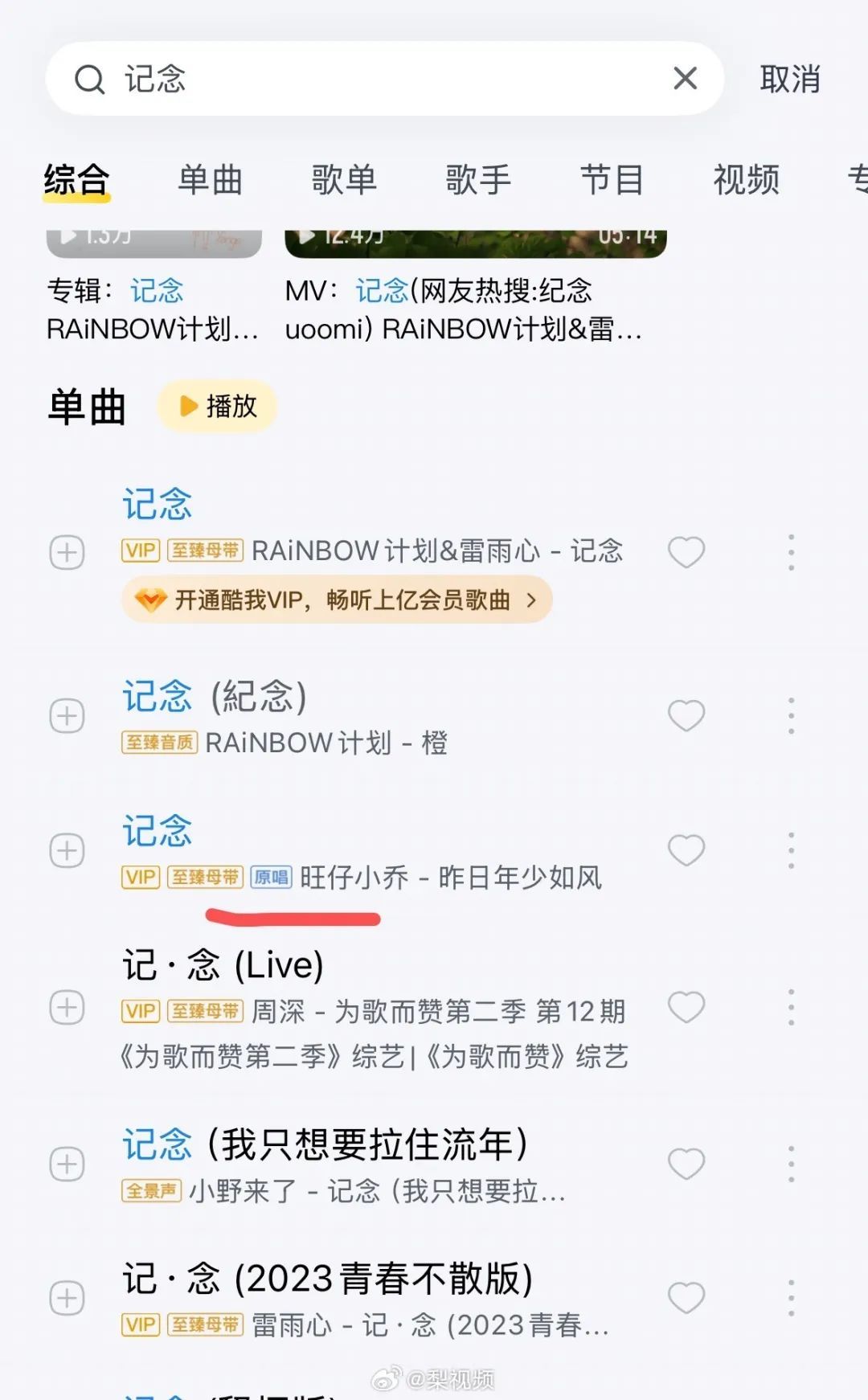
Task: Switch to the 歌单 tab
Action: [344, 180]
